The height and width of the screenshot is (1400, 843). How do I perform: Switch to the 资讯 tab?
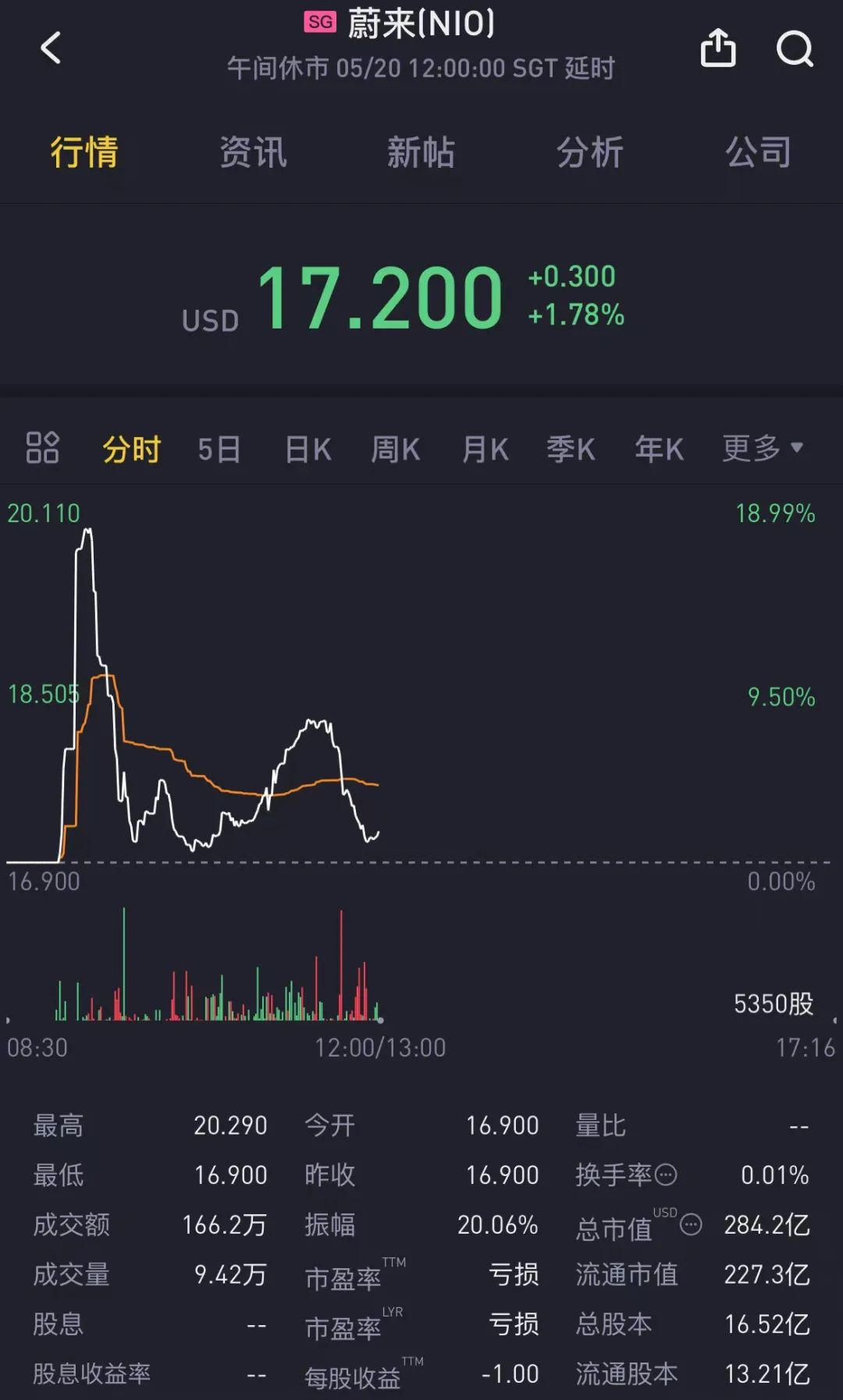[253, 152]
